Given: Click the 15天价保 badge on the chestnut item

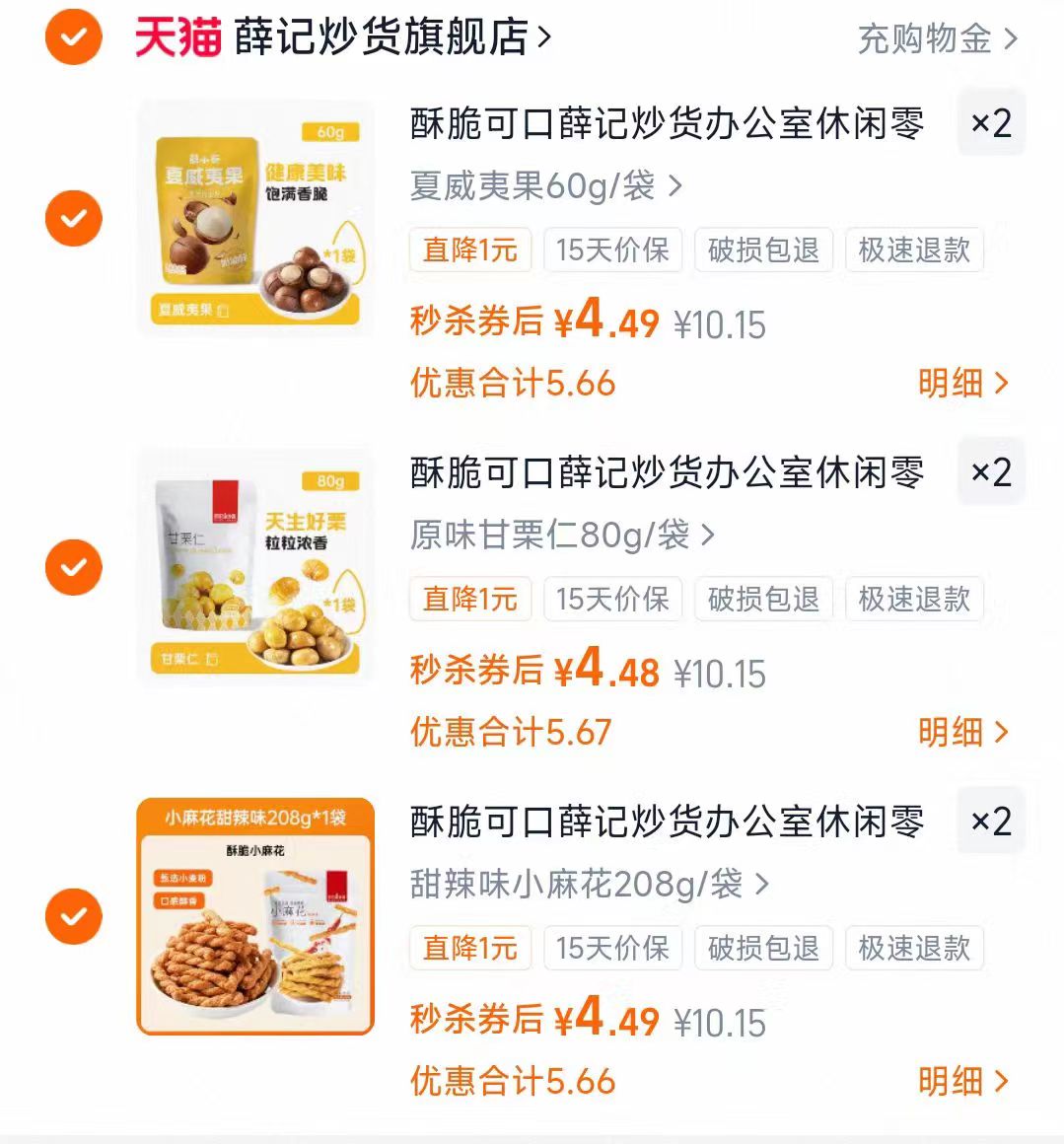Looking at the screenshot, I should point(612,599).
